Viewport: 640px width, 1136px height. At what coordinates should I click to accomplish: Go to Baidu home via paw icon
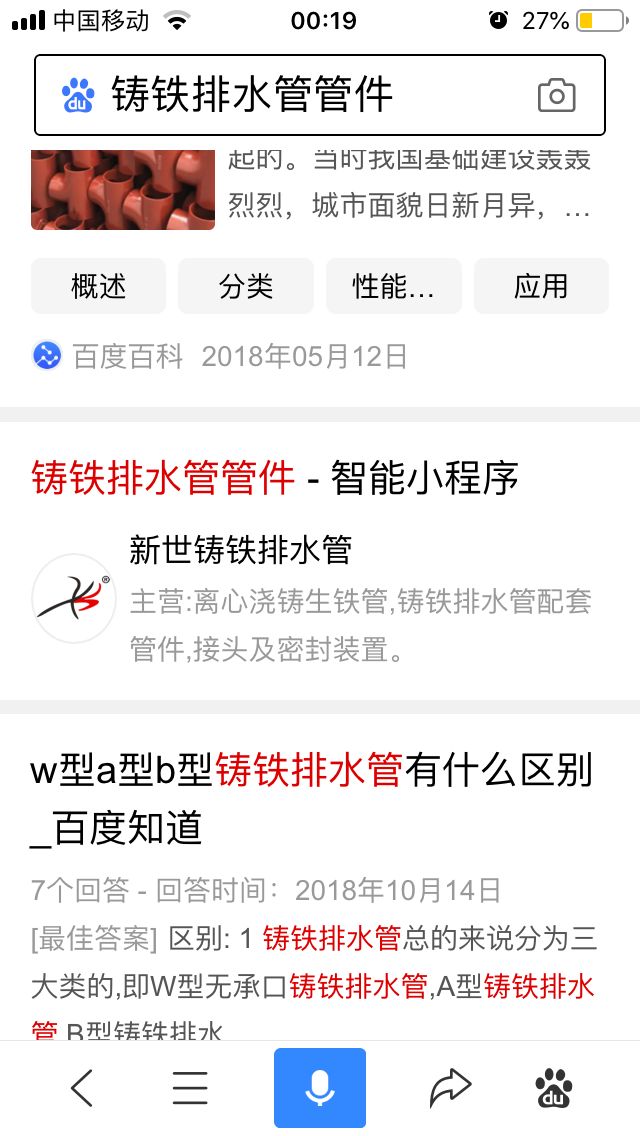click(x=554, y=1088)
